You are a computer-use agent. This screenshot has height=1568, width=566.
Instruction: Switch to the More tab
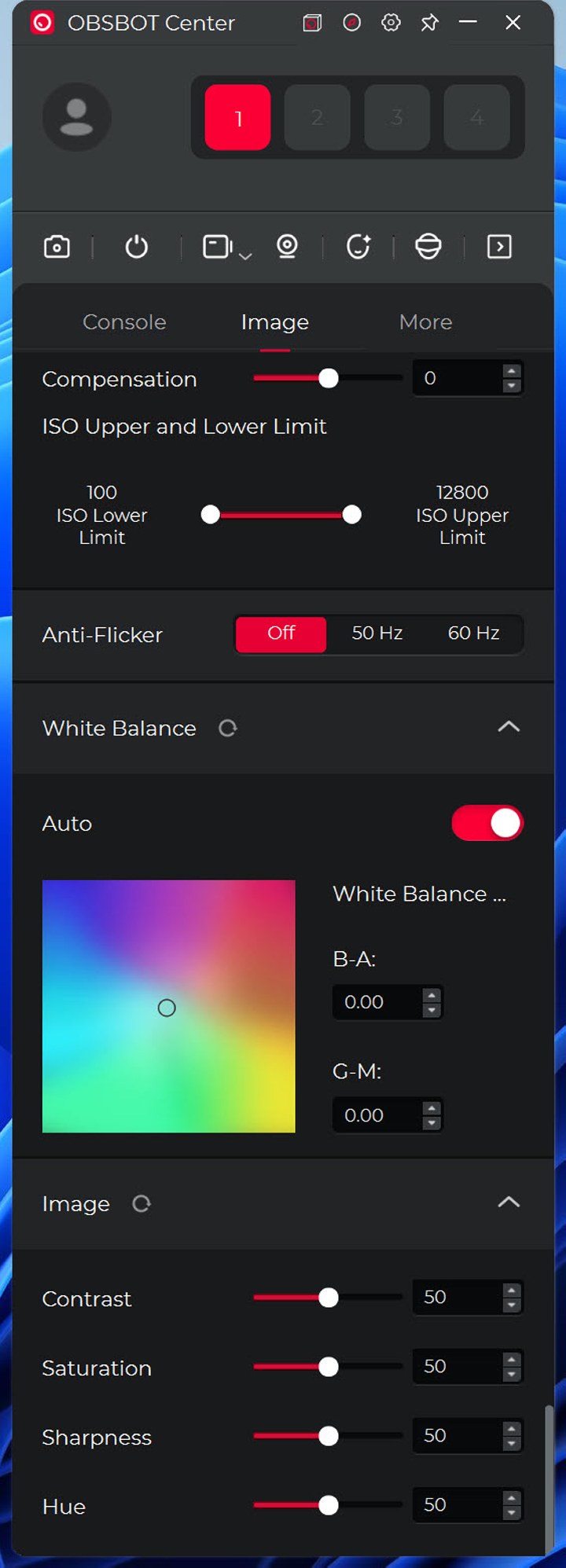[x=425, y=322]
